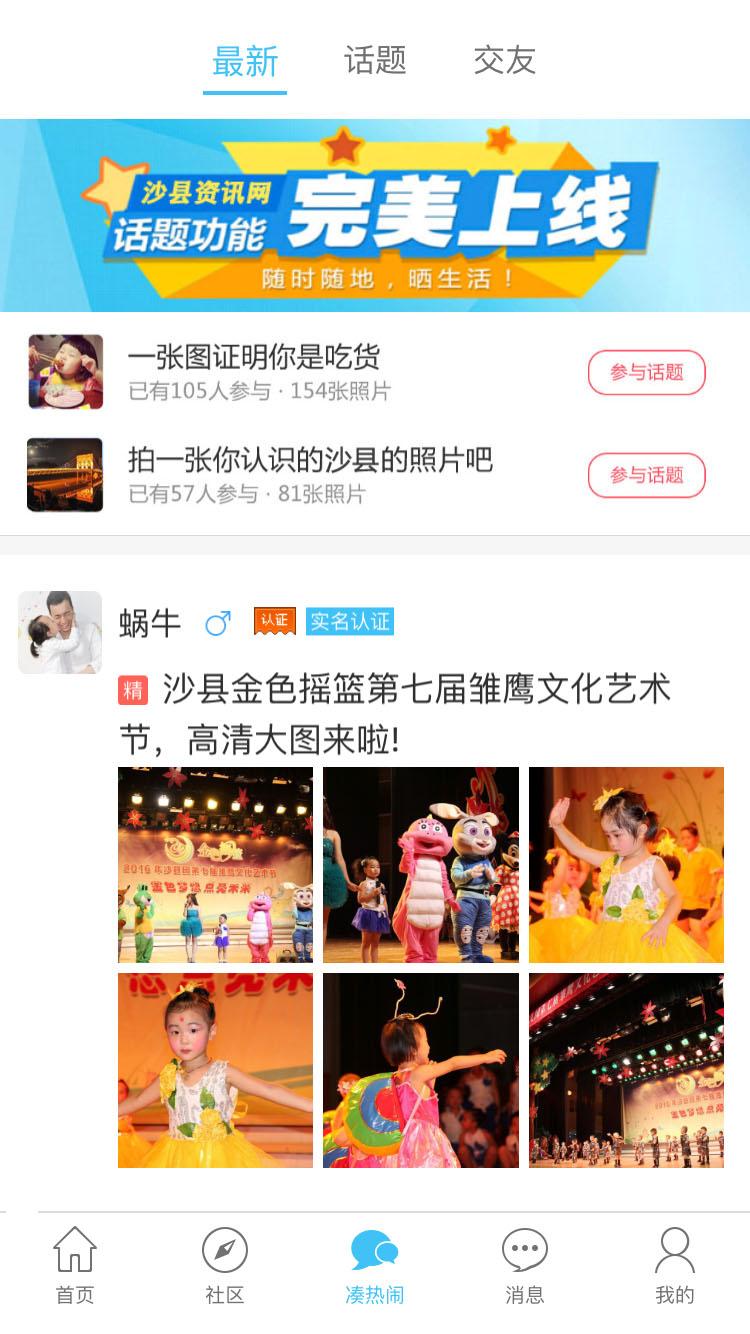Open 蜗牛's profile avatar
750x1334 pixels.
tap(60, 631)
